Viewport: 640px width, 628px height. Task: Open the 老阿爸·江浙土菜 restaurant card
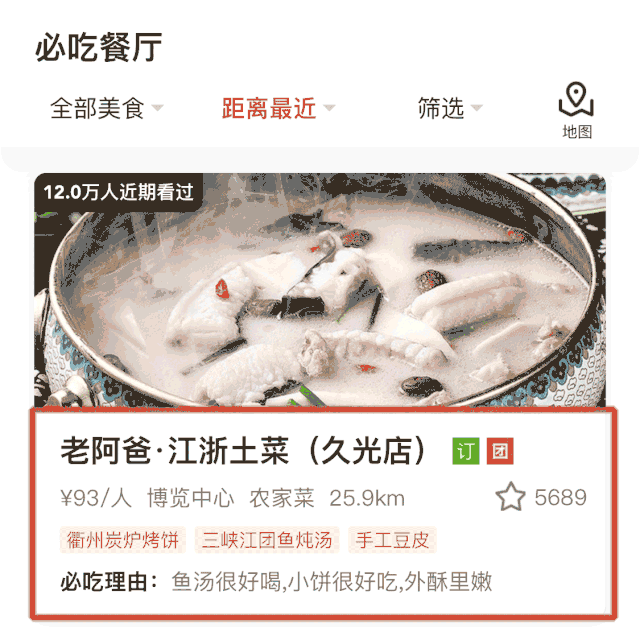(x=320, y=512)
